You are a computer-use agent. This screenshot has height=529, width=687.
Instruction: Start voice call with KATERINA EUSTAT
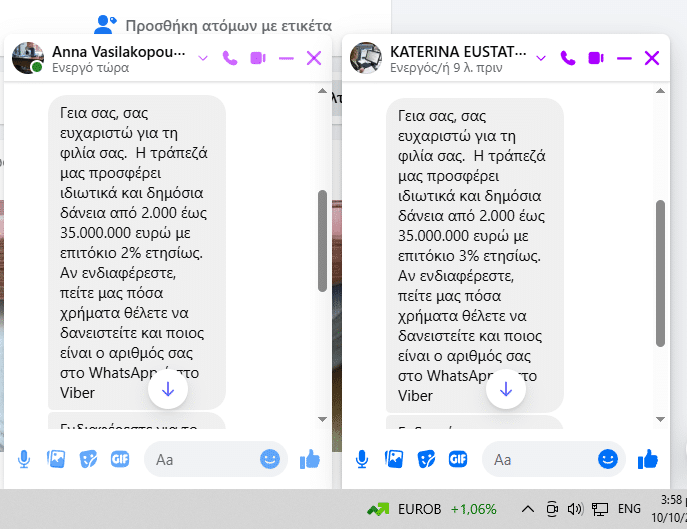click(569, 58)
